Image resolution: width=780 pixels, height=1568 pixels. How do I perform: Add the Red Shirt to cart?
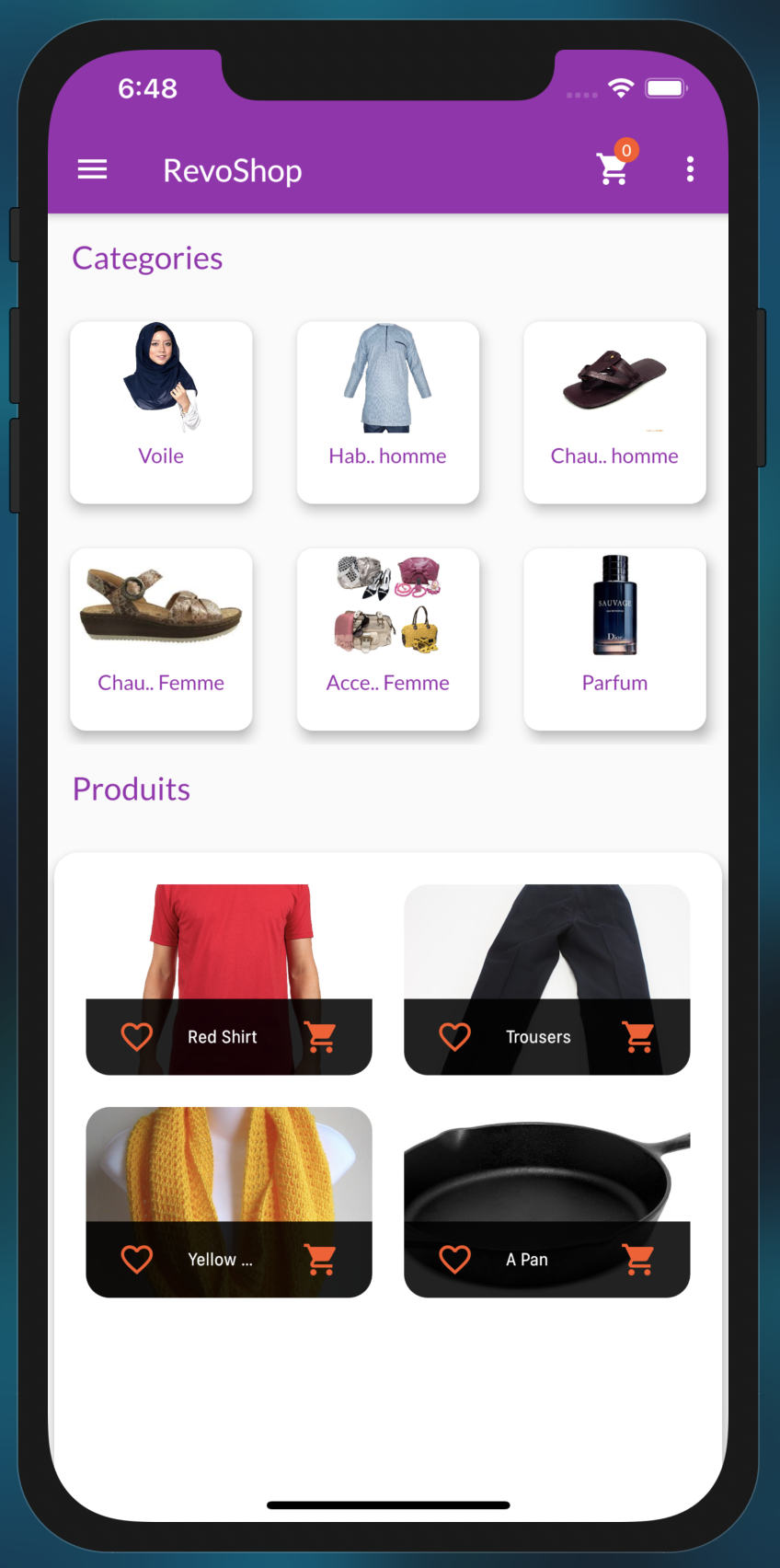tap(321, 1037)
